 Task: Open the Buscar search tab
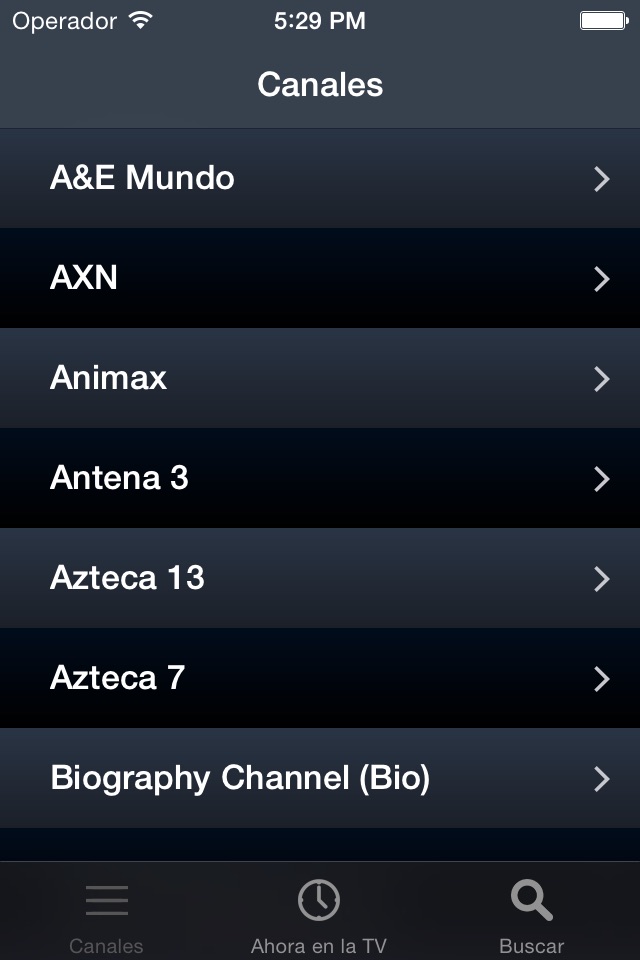tap(531, 914)
